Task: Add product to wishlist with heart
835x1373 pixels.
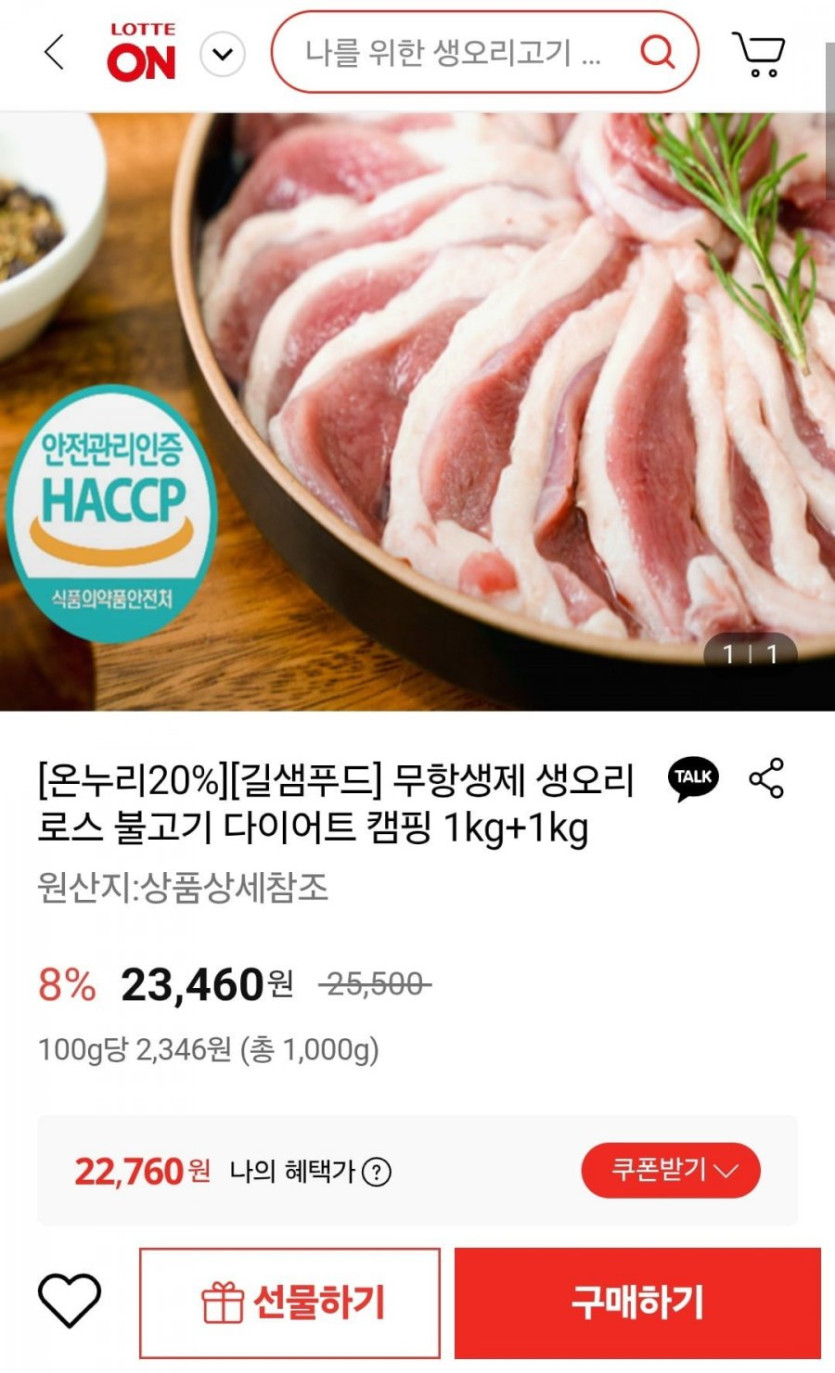Action: [69, 1302]
